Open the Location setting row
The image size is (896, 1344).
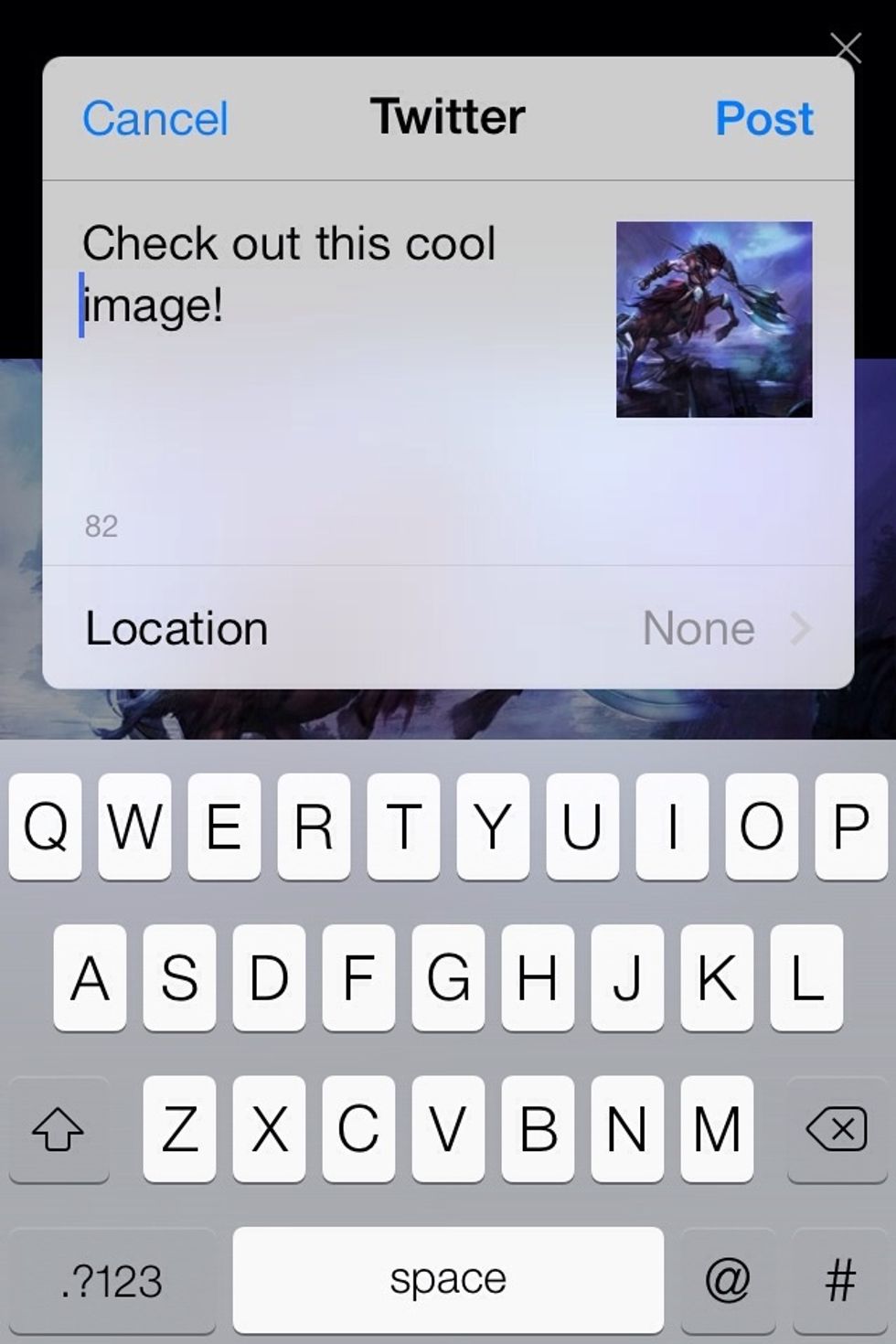pos(448,628)
